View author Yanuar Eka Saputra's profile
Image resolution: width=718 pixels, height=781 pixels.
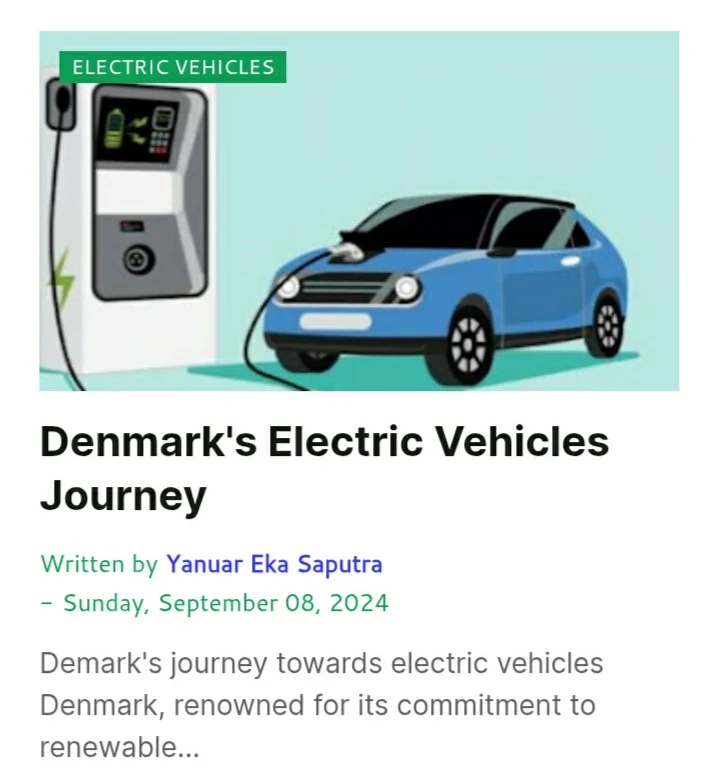click(274, 564)
